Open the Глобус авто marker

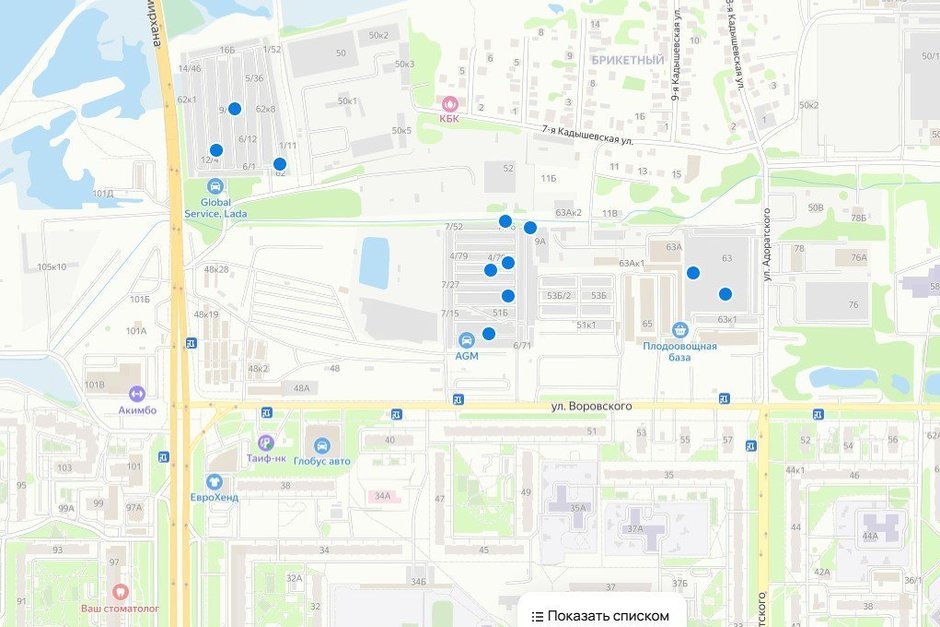click(x=324, y=445)
